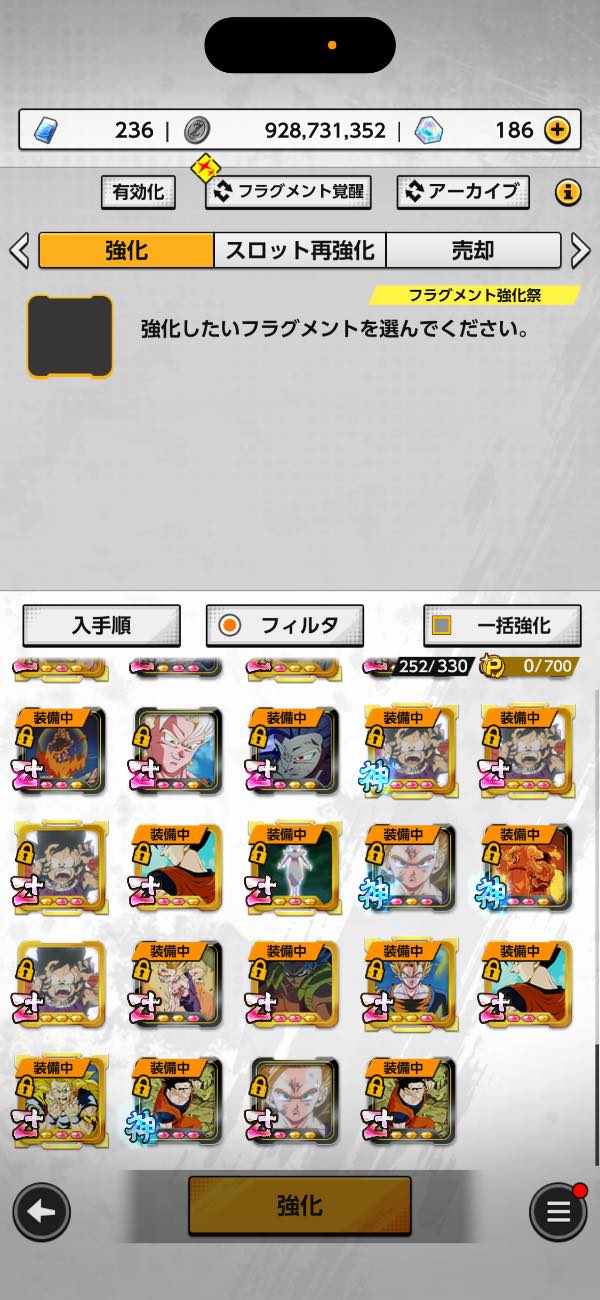Select the 強化 tab
Screen dimensions: 600x1300
126,250
